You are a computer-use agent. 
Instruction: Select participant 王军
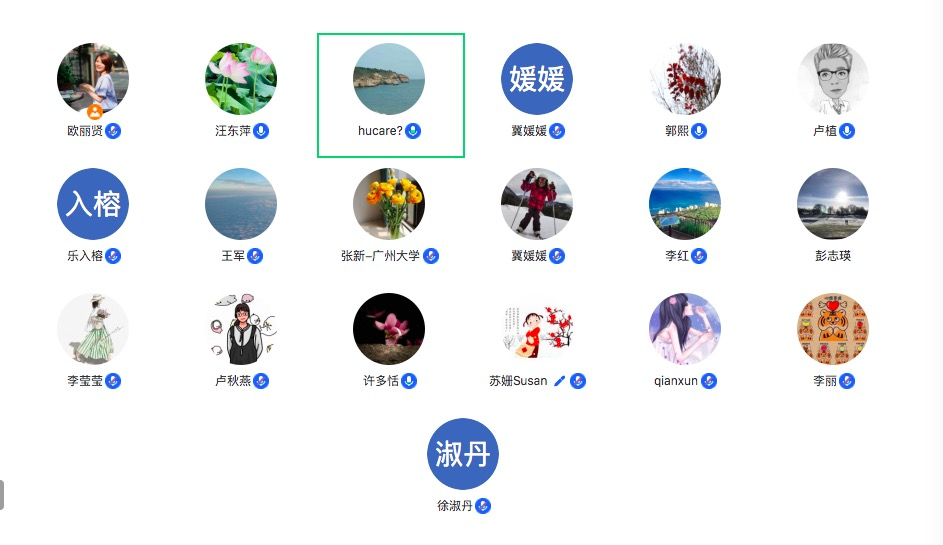241,204
